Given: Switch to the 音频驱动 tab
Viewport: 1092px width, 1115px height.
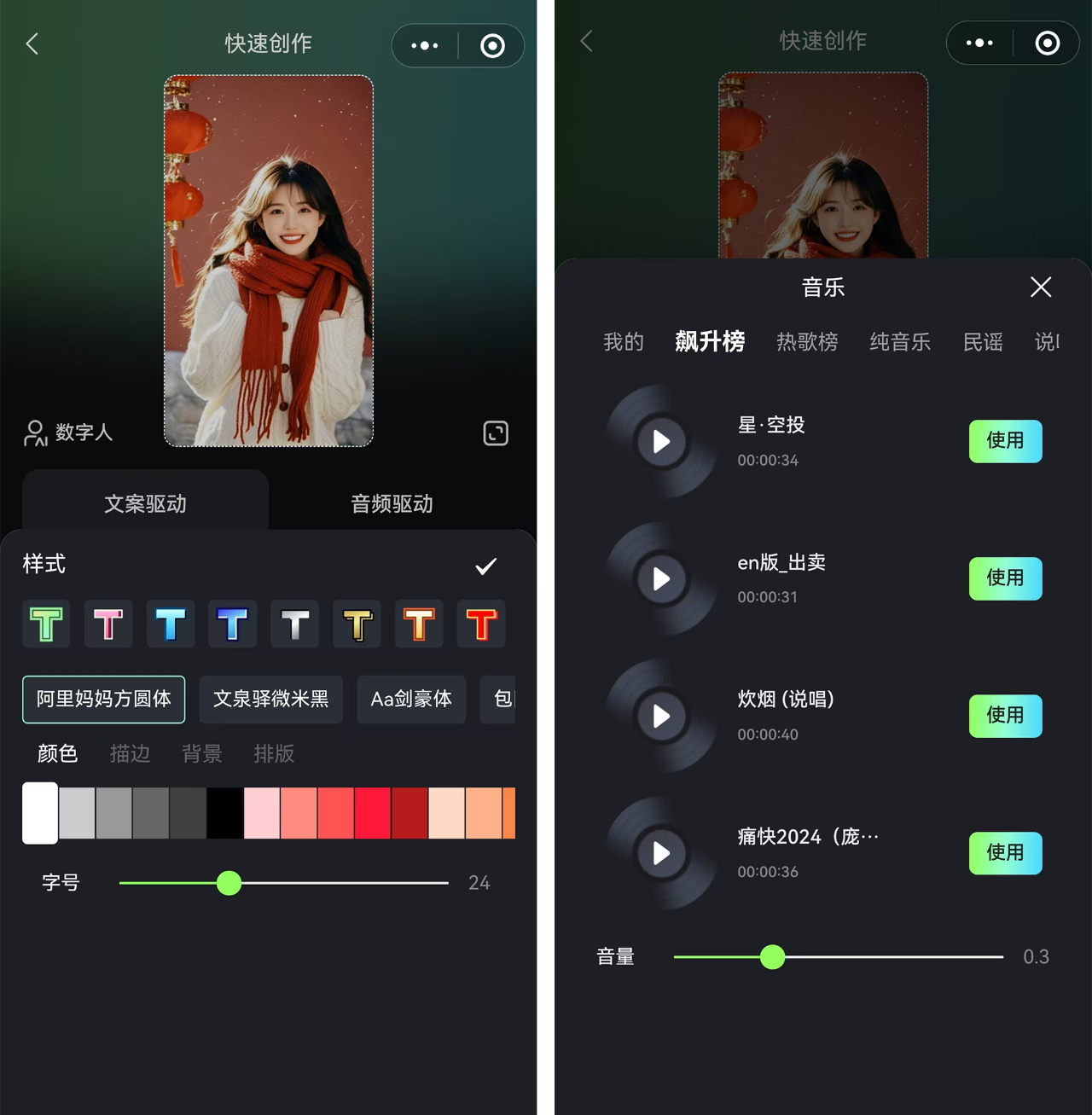Looking at the screenshot, I should [x=392, y=504].
